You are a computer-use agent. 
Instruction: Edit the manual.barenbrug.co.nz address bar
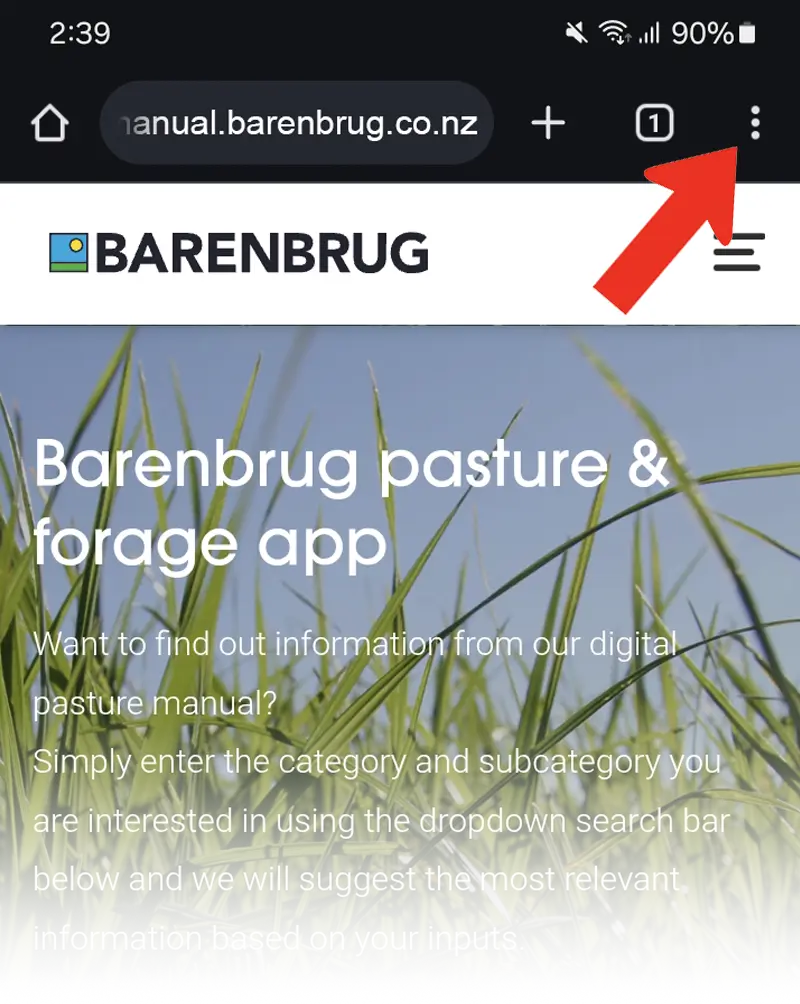(x=297, y=123)
